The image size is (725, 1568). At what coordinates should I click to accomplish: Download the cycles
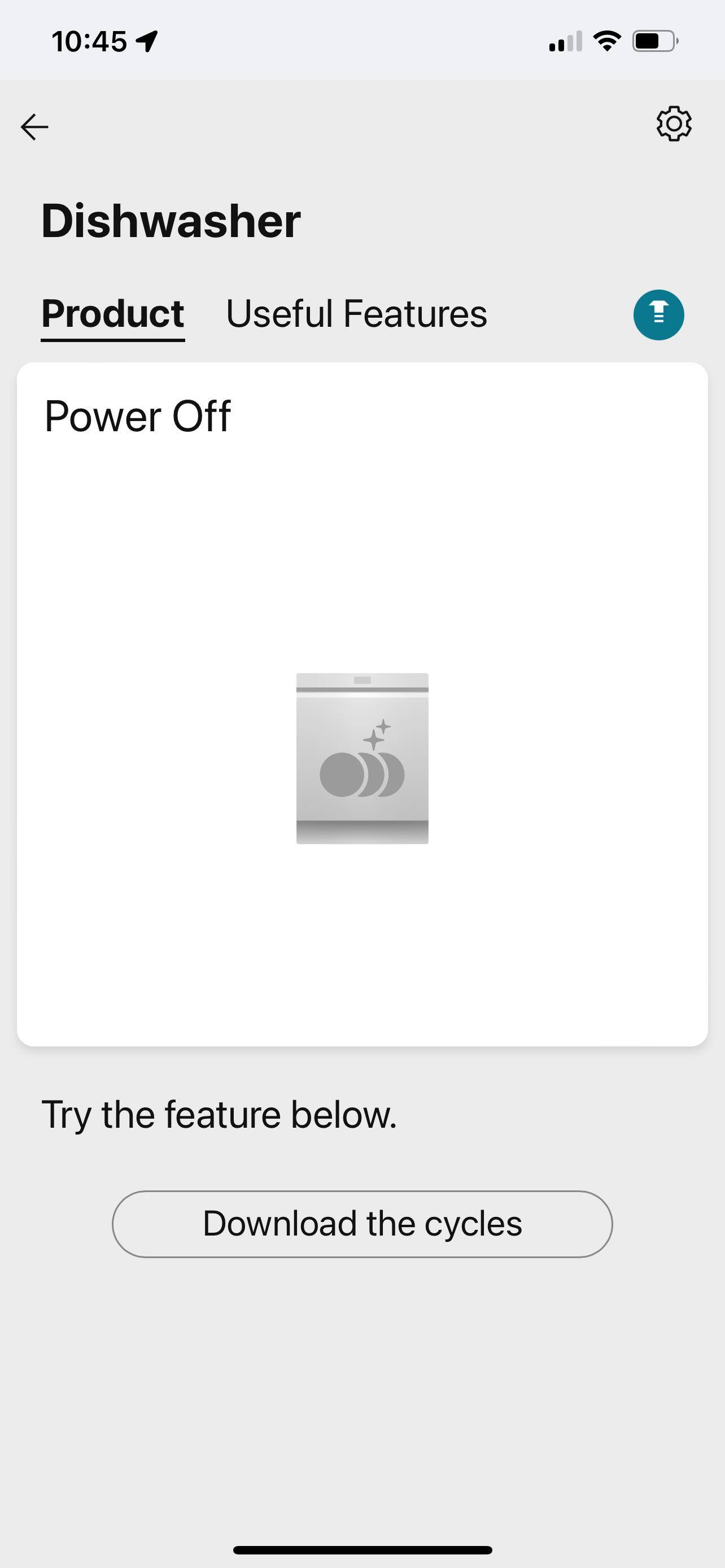point(362,1224)
